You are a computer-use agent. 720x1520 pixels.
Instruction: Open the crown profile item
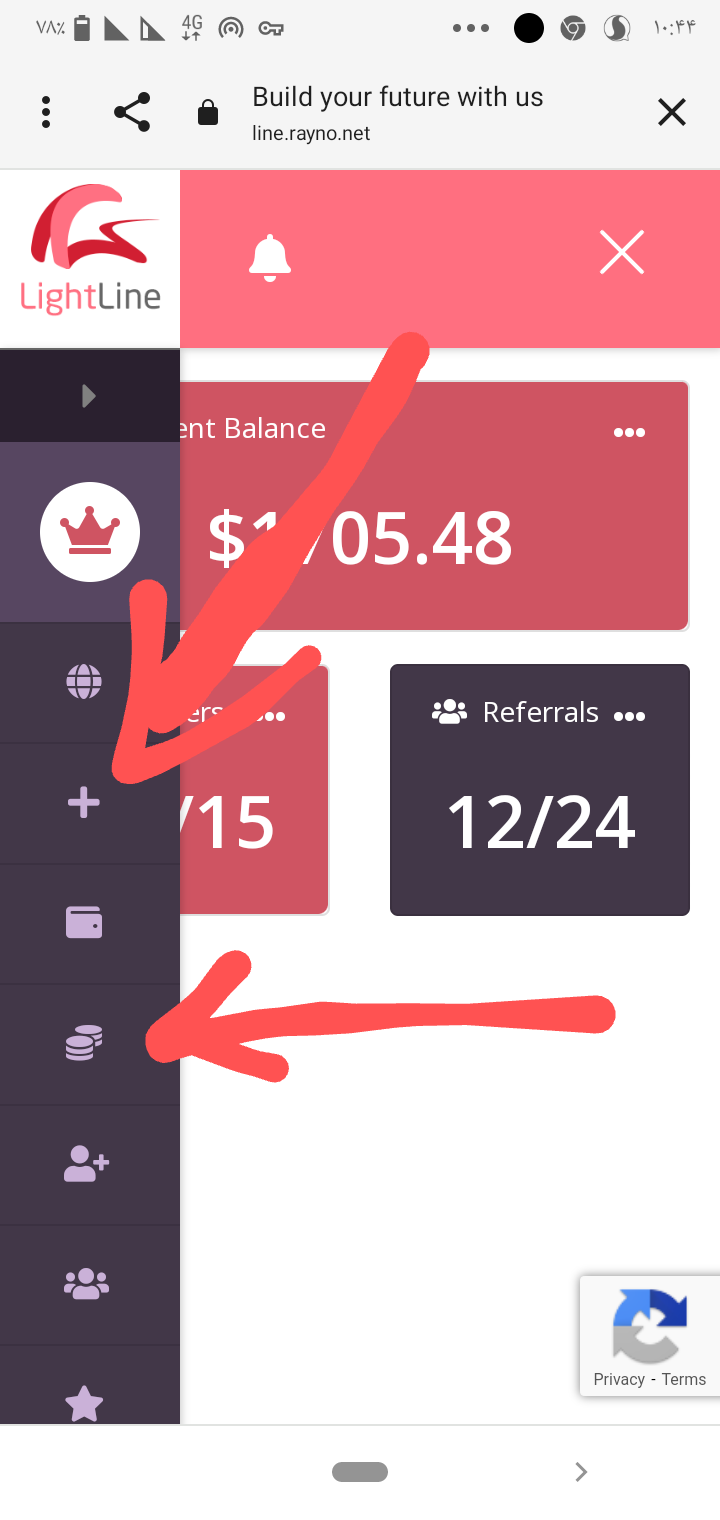(90, 532)
